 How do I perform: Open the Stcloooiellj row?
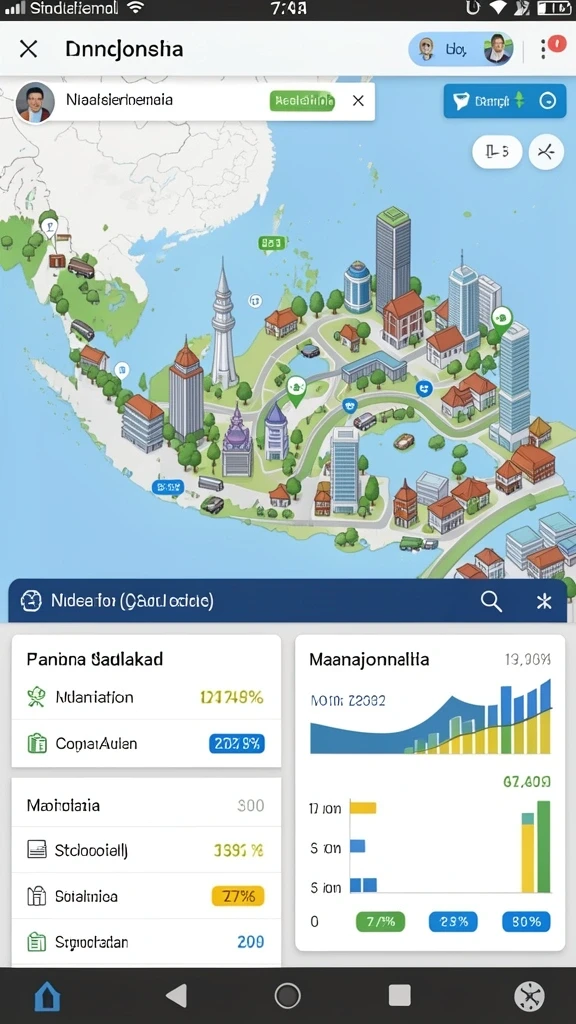pyautogui.click(x=146, y=850)
